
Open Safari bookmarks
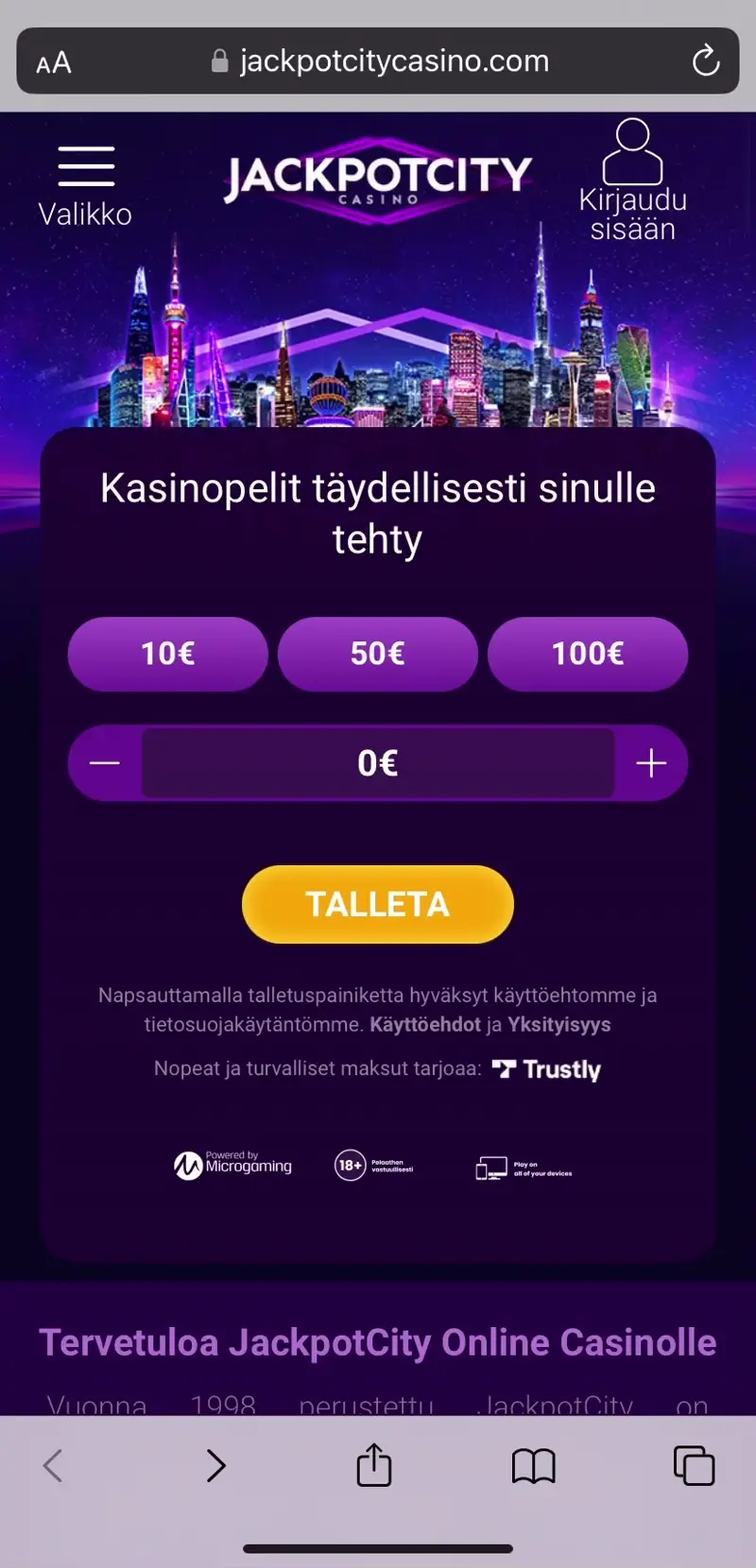[x=533, y=1466]
